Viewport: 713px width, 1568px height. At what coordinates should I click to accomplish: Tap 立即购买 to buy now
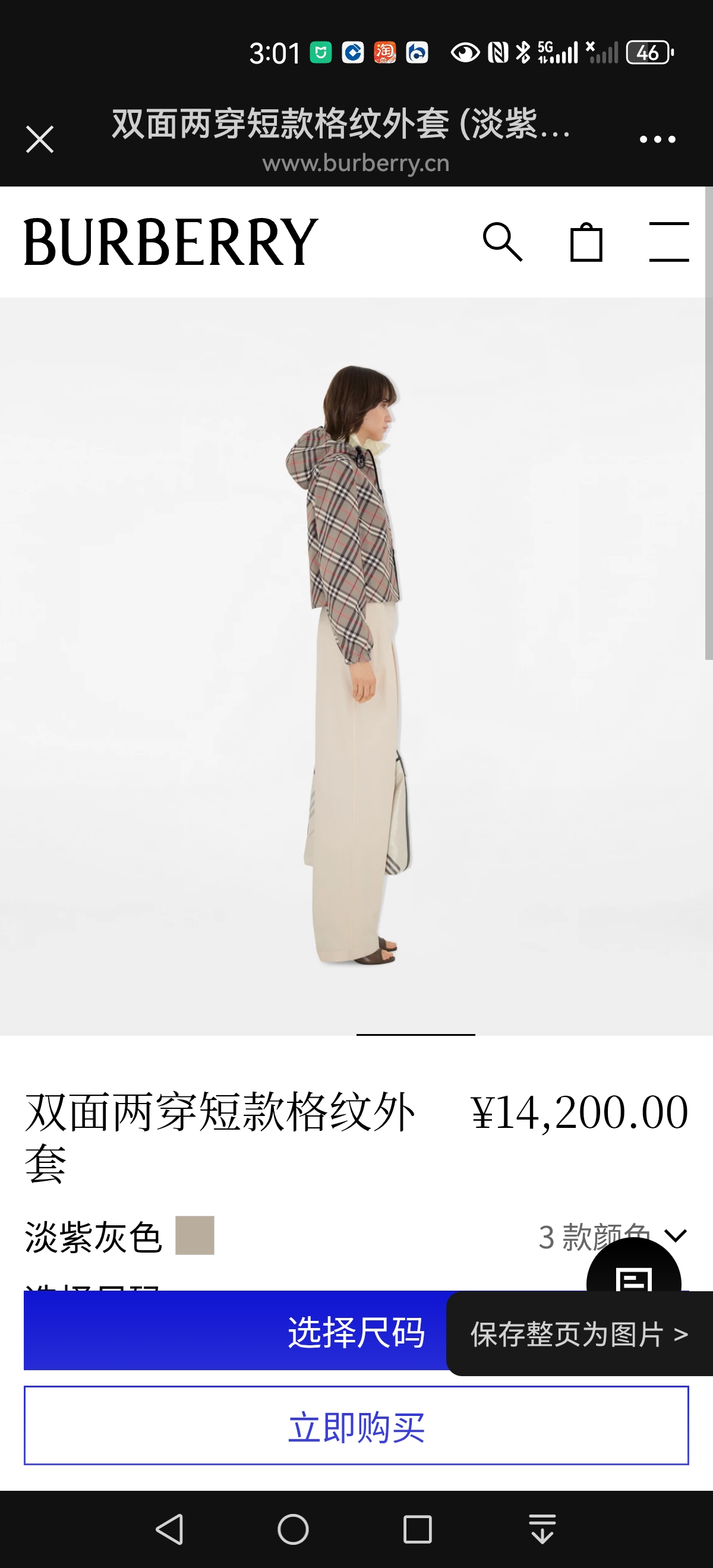point(356,1425)
